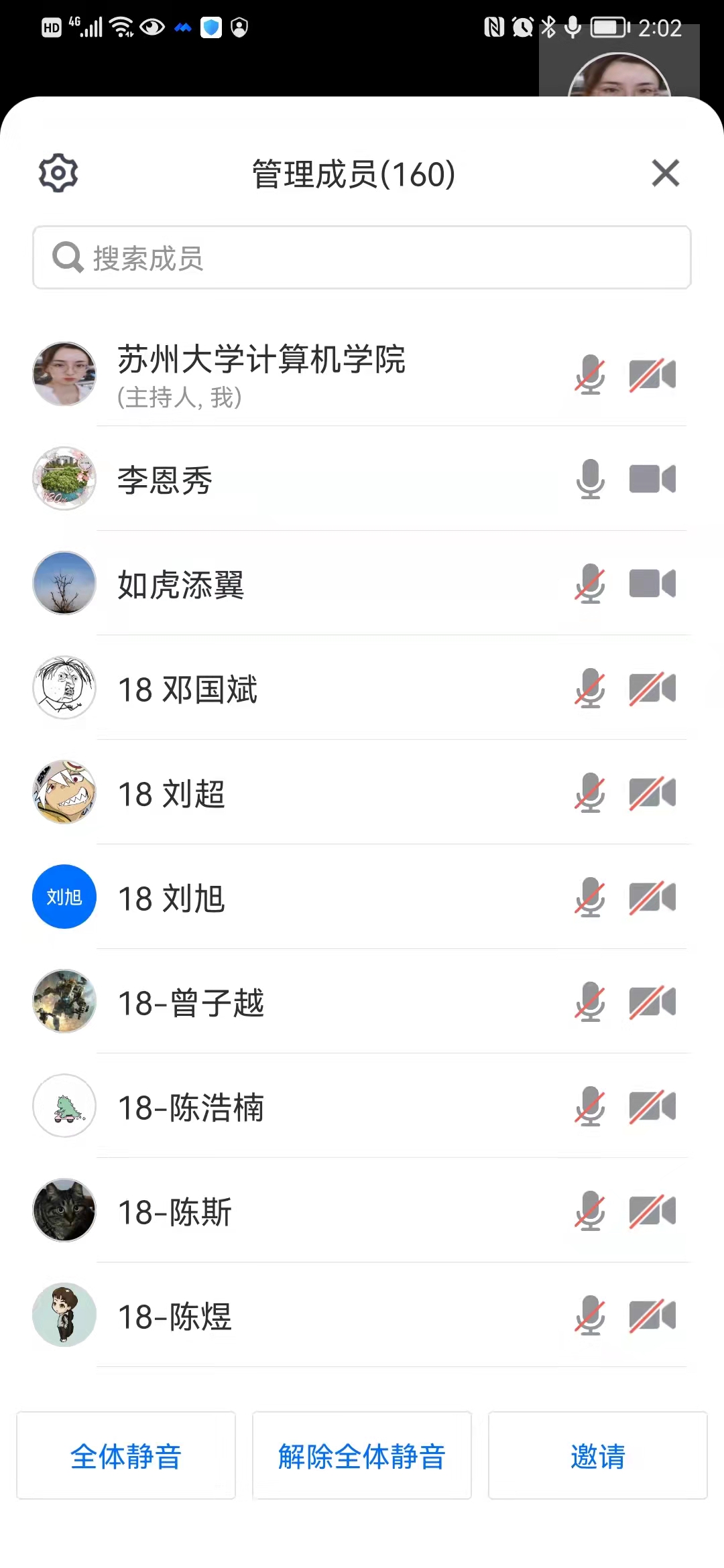Unmute the host 苏州大学计算机学院 microphone
This screenshot has height=1568, width=724.
pos(590,375)
